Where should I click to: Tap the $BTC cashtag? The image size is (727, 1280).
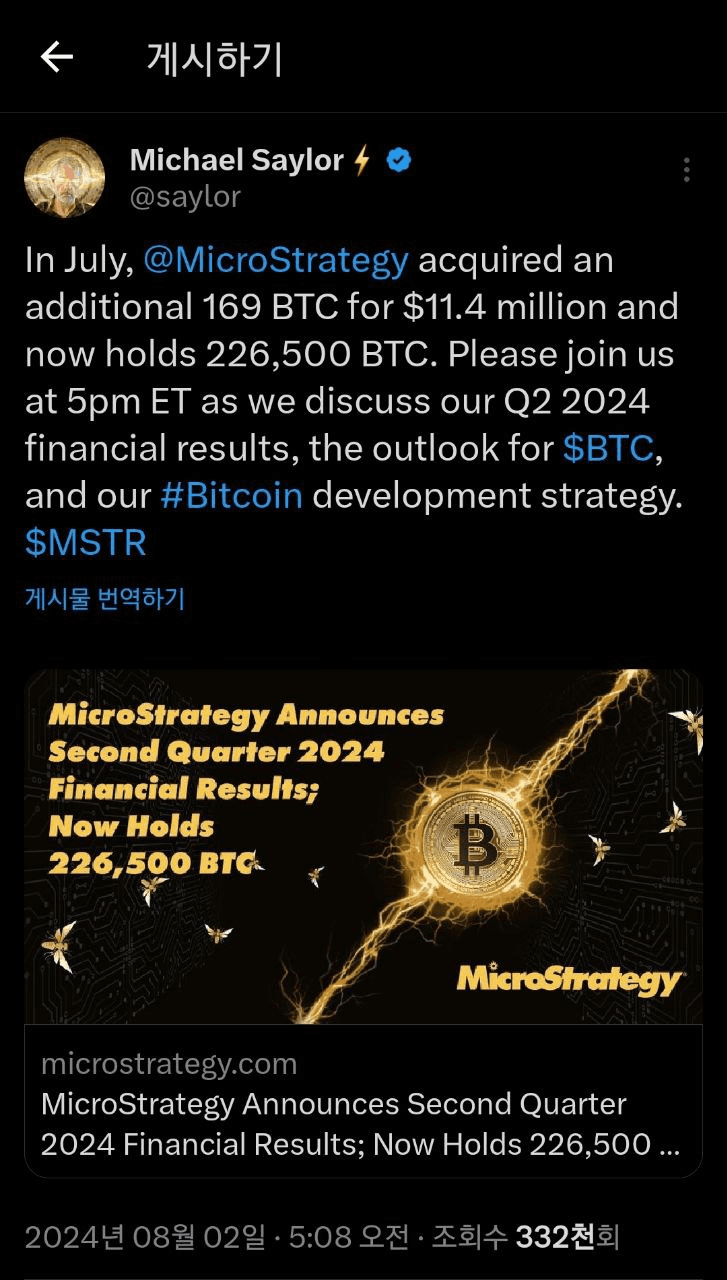pos(608,448)
